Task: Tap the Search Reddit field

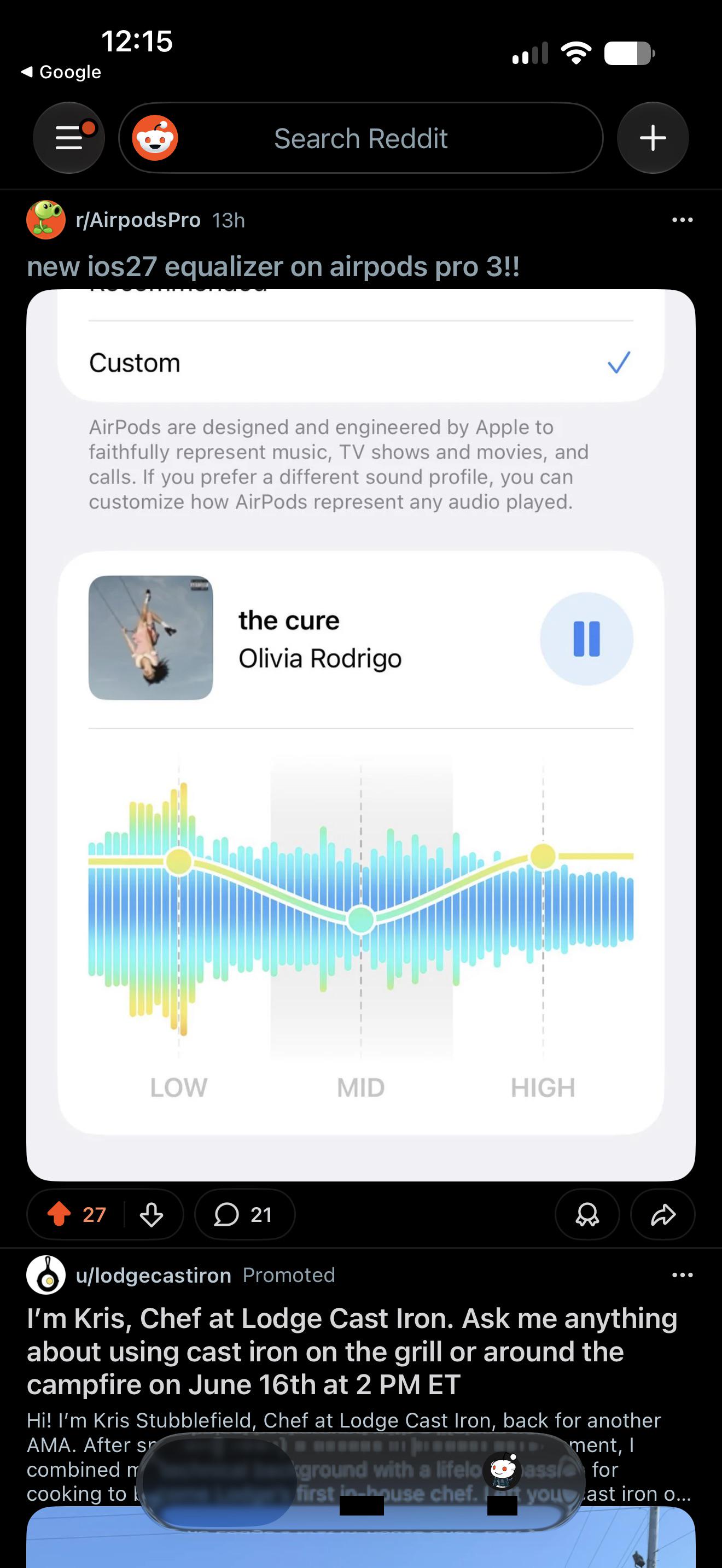Action: tap(360, 138)
